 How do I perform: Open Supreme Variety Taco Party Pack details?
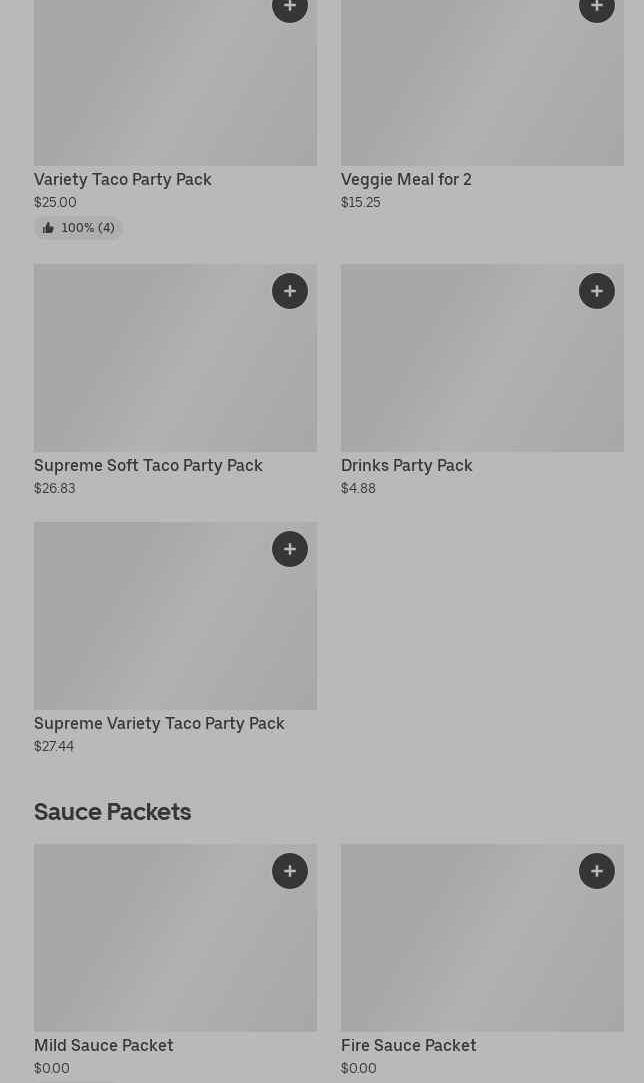[x=159, y=723]
